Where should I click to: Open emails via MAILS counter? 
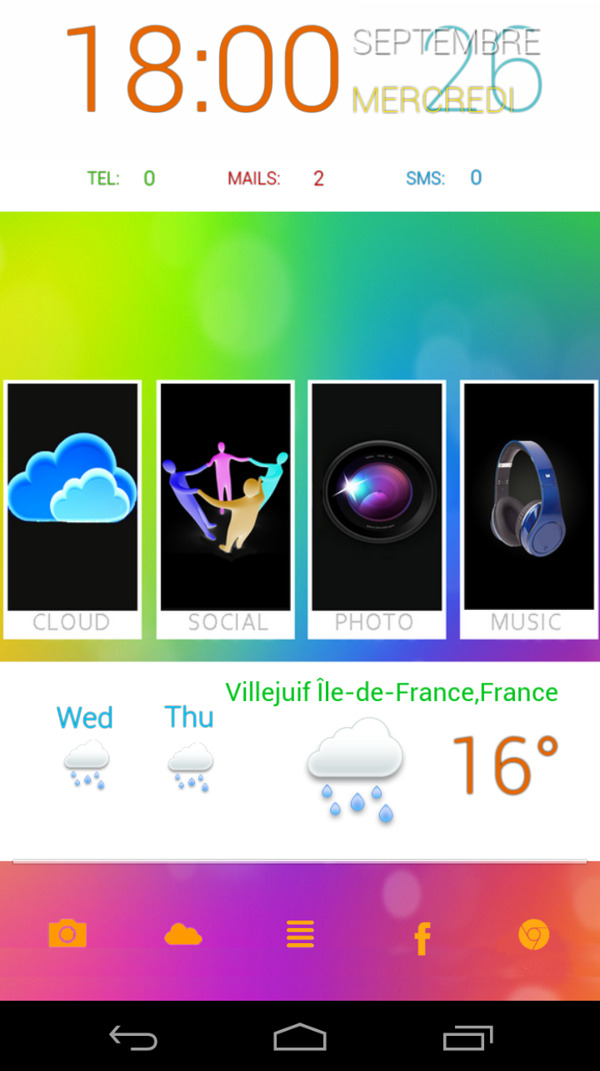click(x=275, y=179)
